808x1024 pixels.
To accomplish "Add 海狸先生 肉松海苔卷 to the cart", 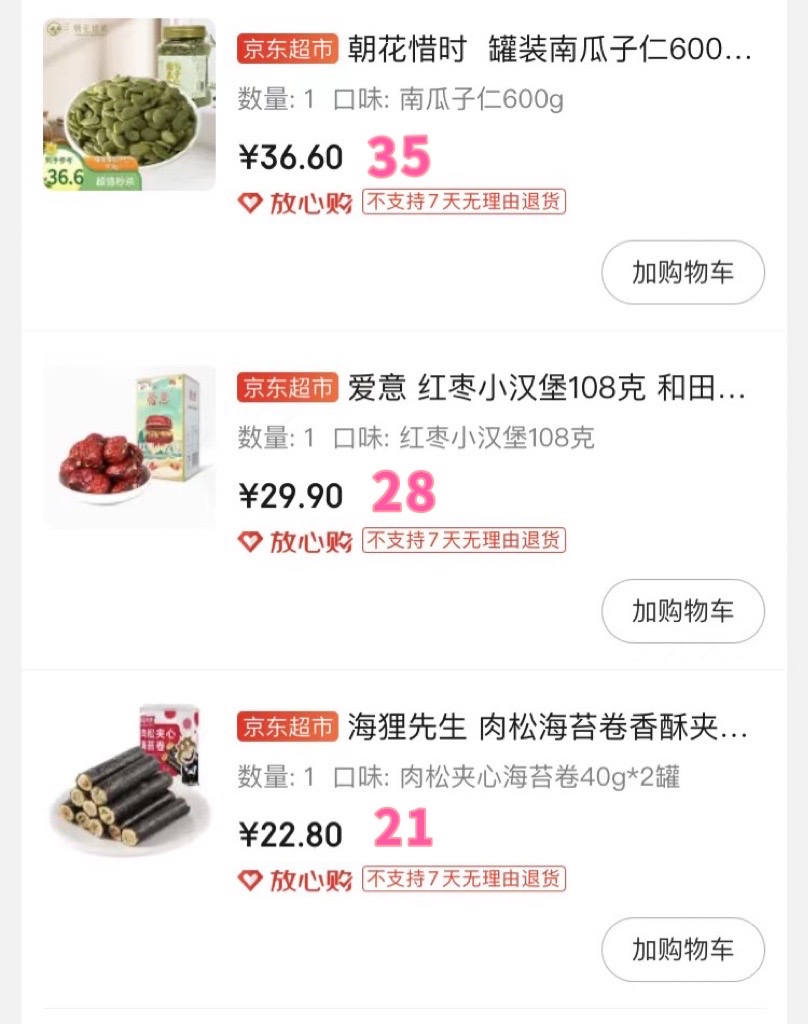I will pos(682,949).
